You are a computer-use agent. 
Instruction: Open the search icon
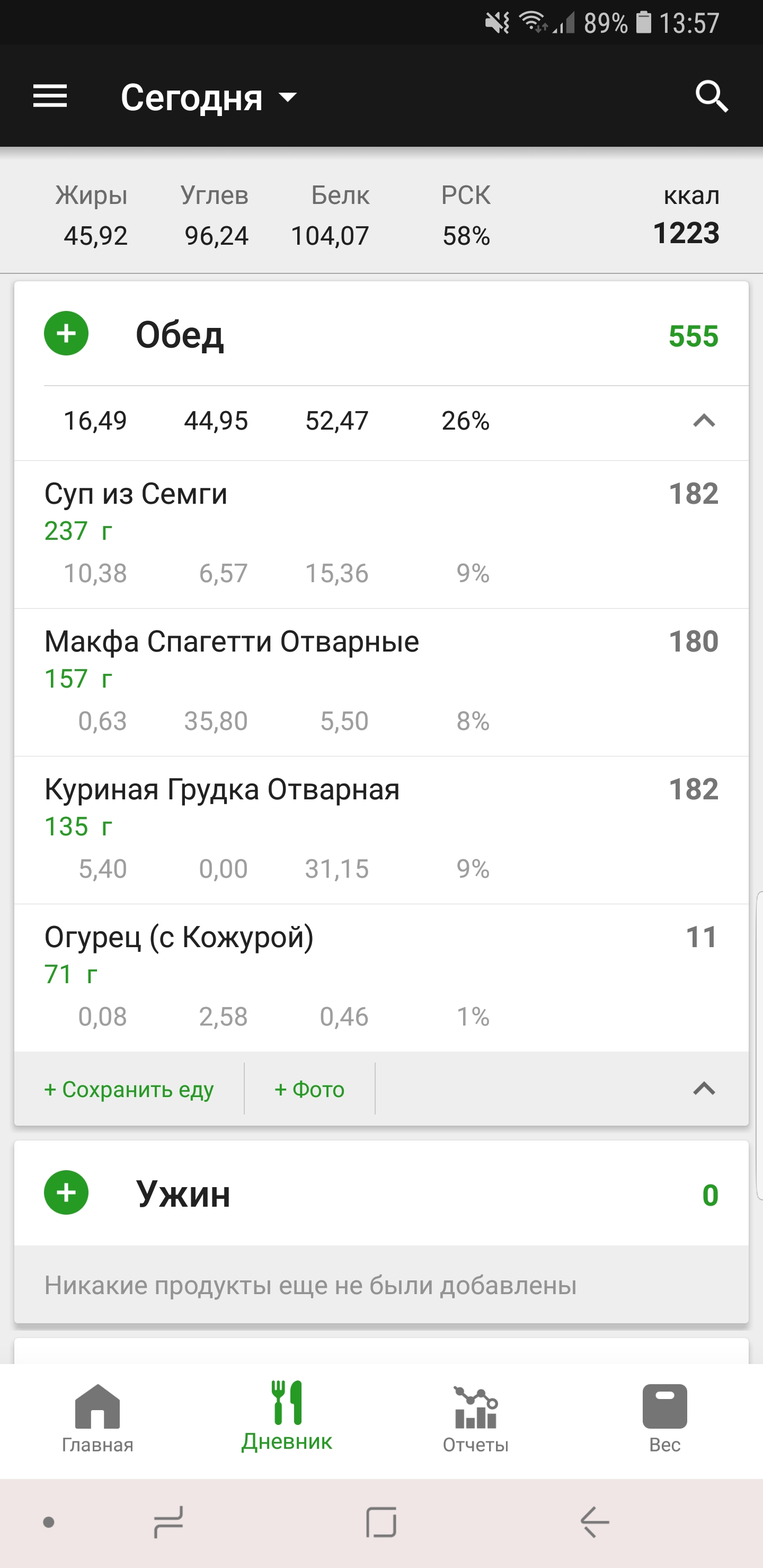tap(711, 95)
